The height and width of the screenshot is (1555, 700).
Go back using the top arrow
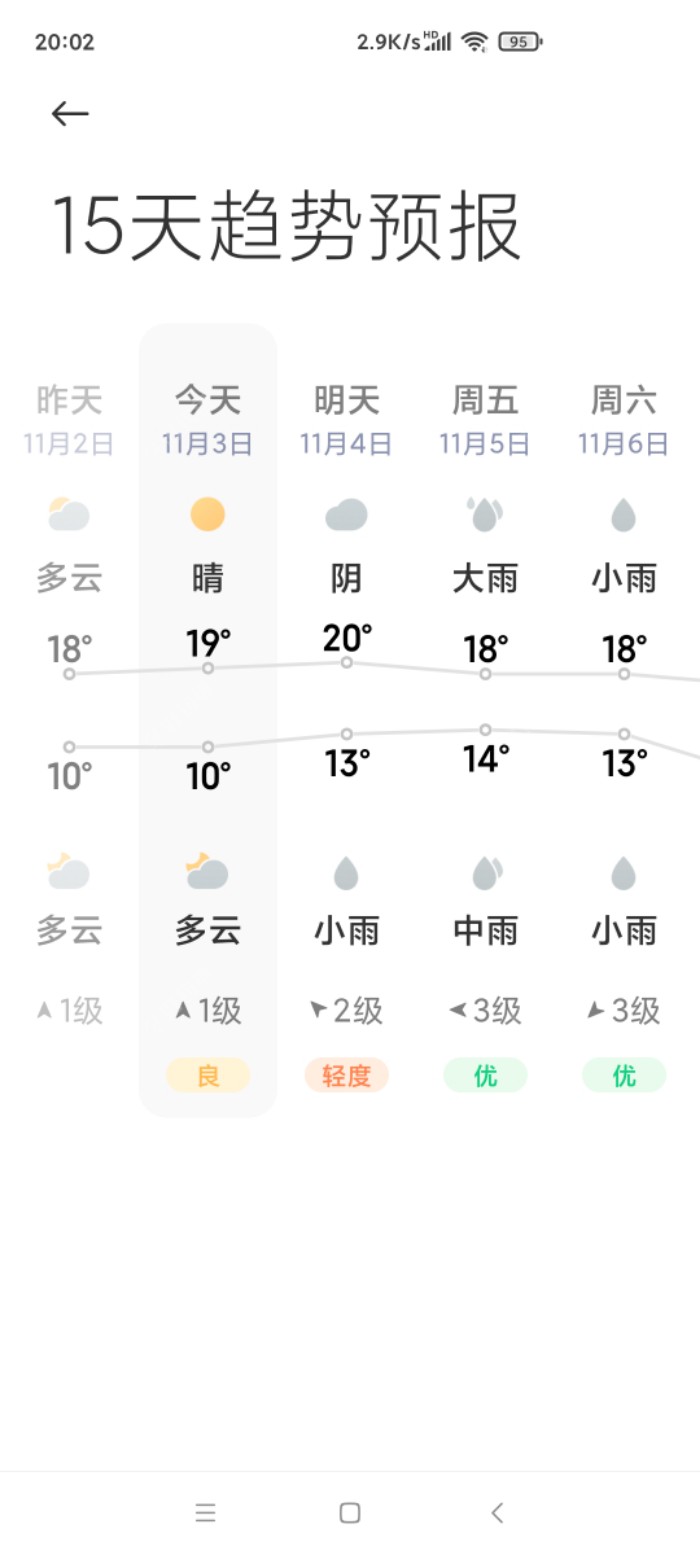tap(70, 114)
